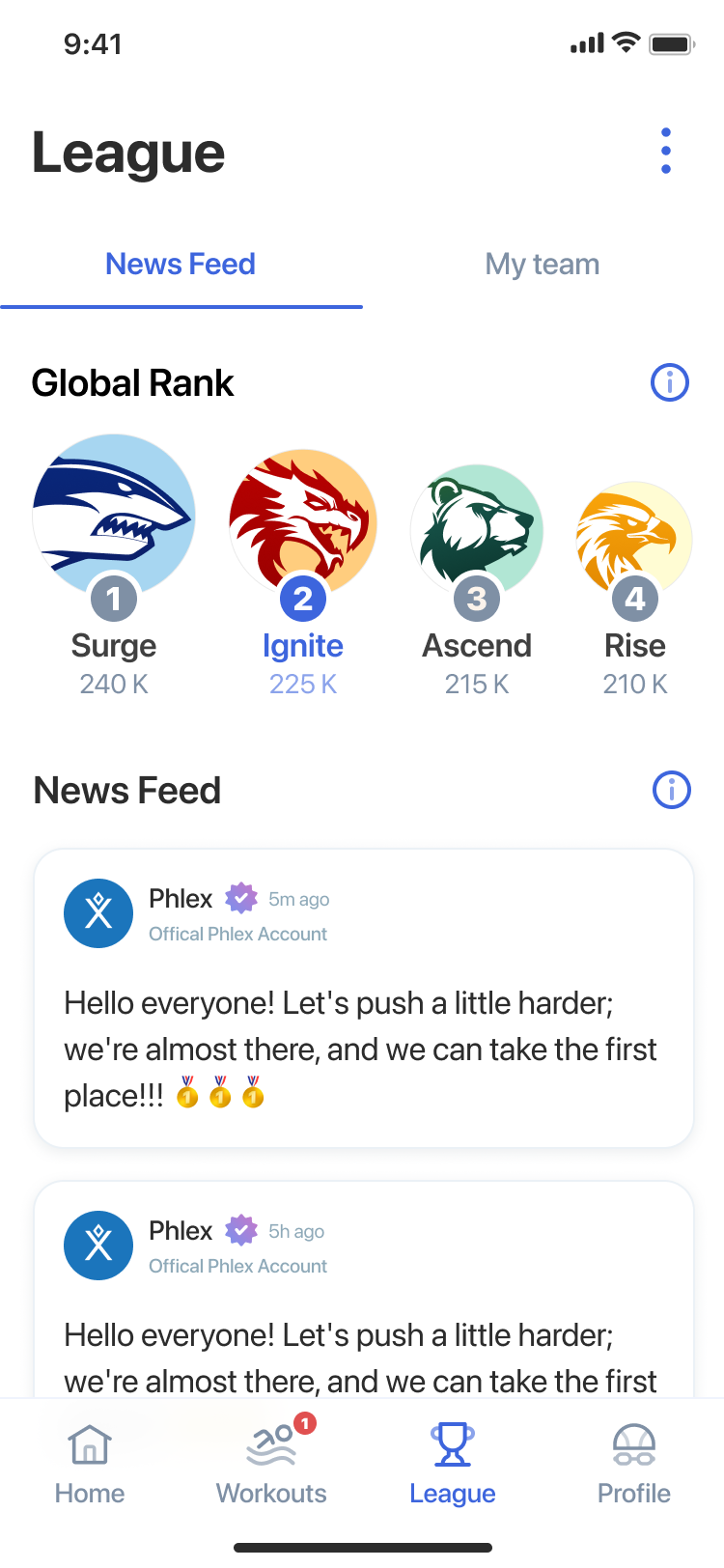Screen dimensions: 724x1568
Task: Tap the League tab in the bottom bar
Action: (452, 1464)
